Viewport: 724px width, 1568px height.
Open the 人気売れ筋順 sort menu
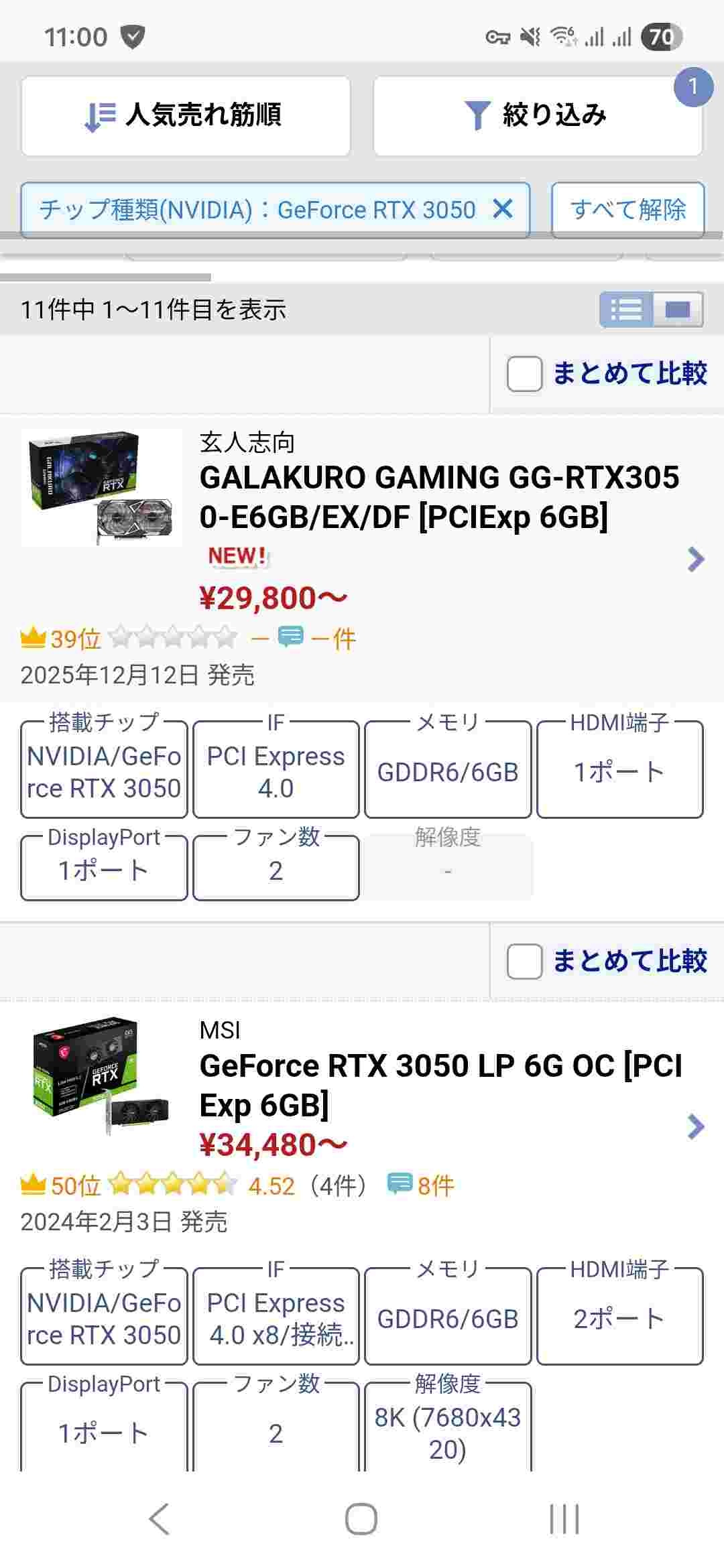[x=186, y=115]
